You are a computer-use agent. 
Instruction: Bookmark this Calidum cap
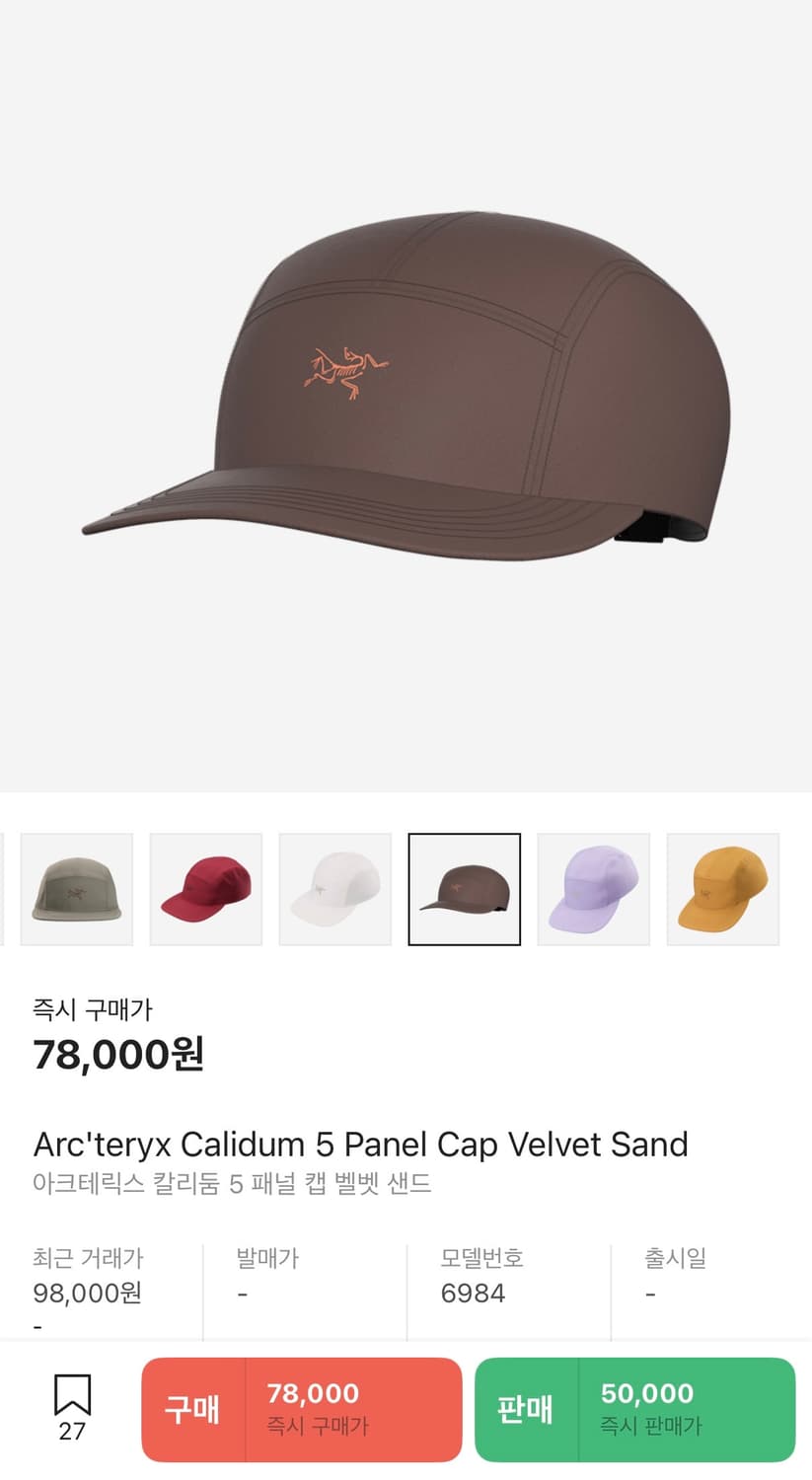(72, 1407)
